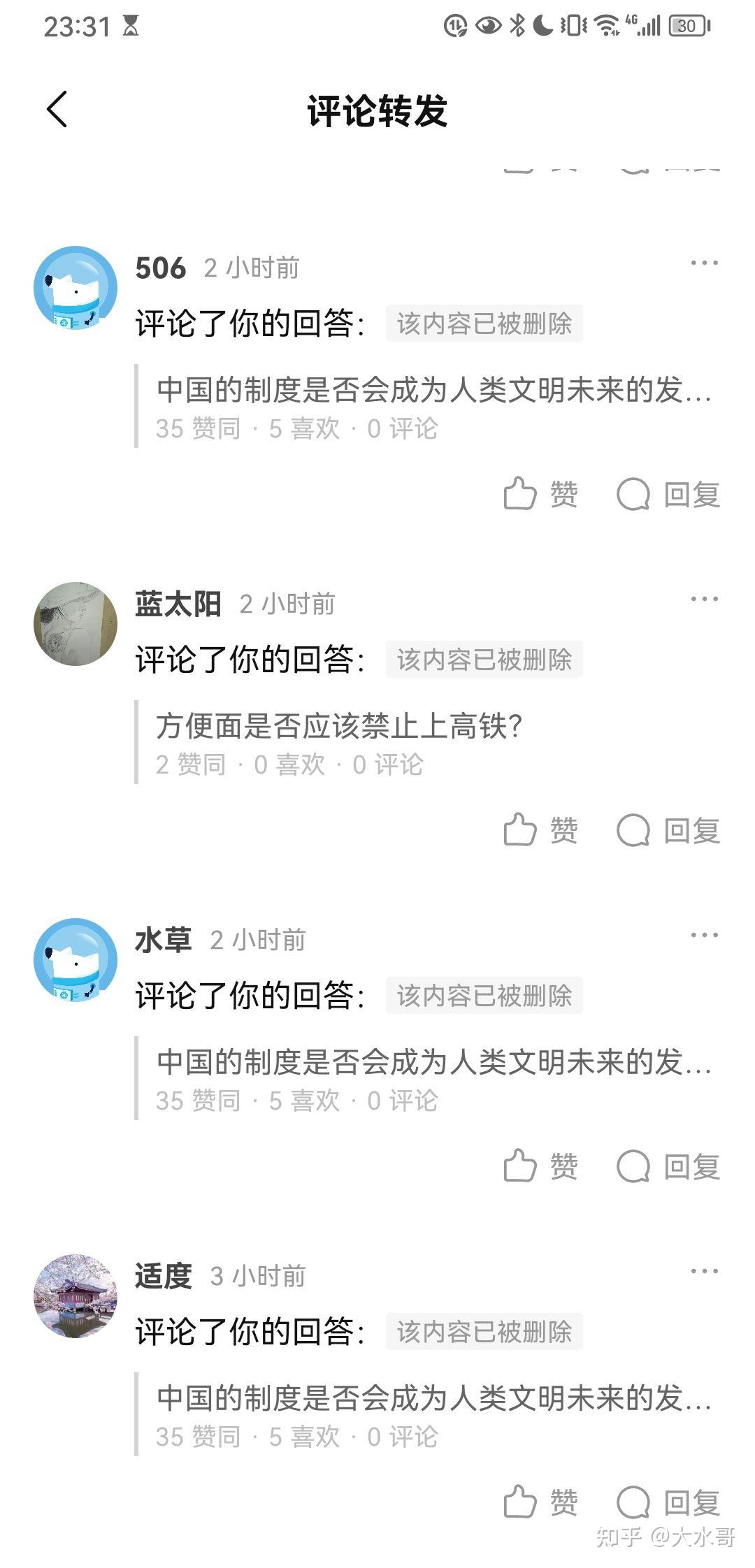
Task: View 适度's profile avatar
Action: coord(75,1295)
